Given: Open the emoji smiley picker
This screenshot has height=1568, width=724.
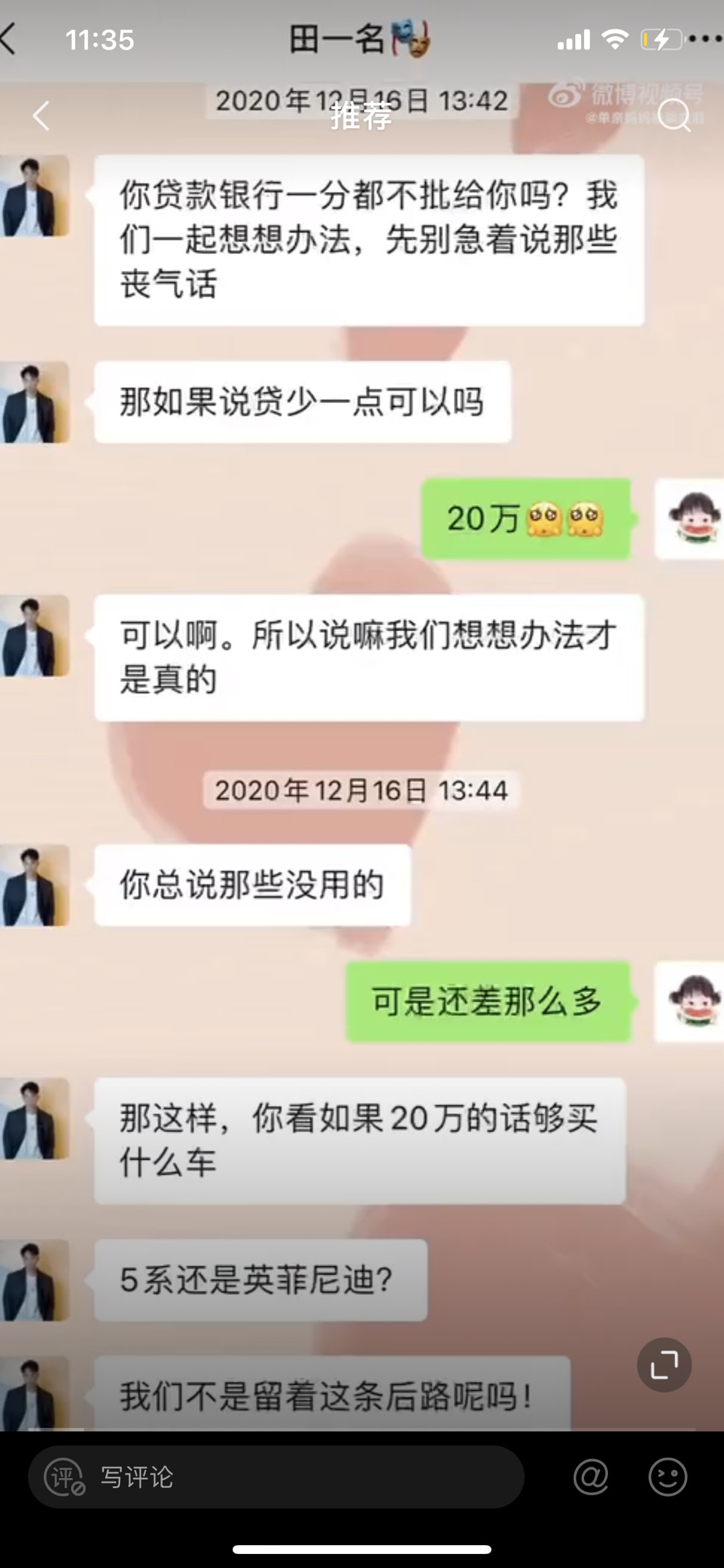Looking at the screenshot, I should click(x=668, y=1477).
